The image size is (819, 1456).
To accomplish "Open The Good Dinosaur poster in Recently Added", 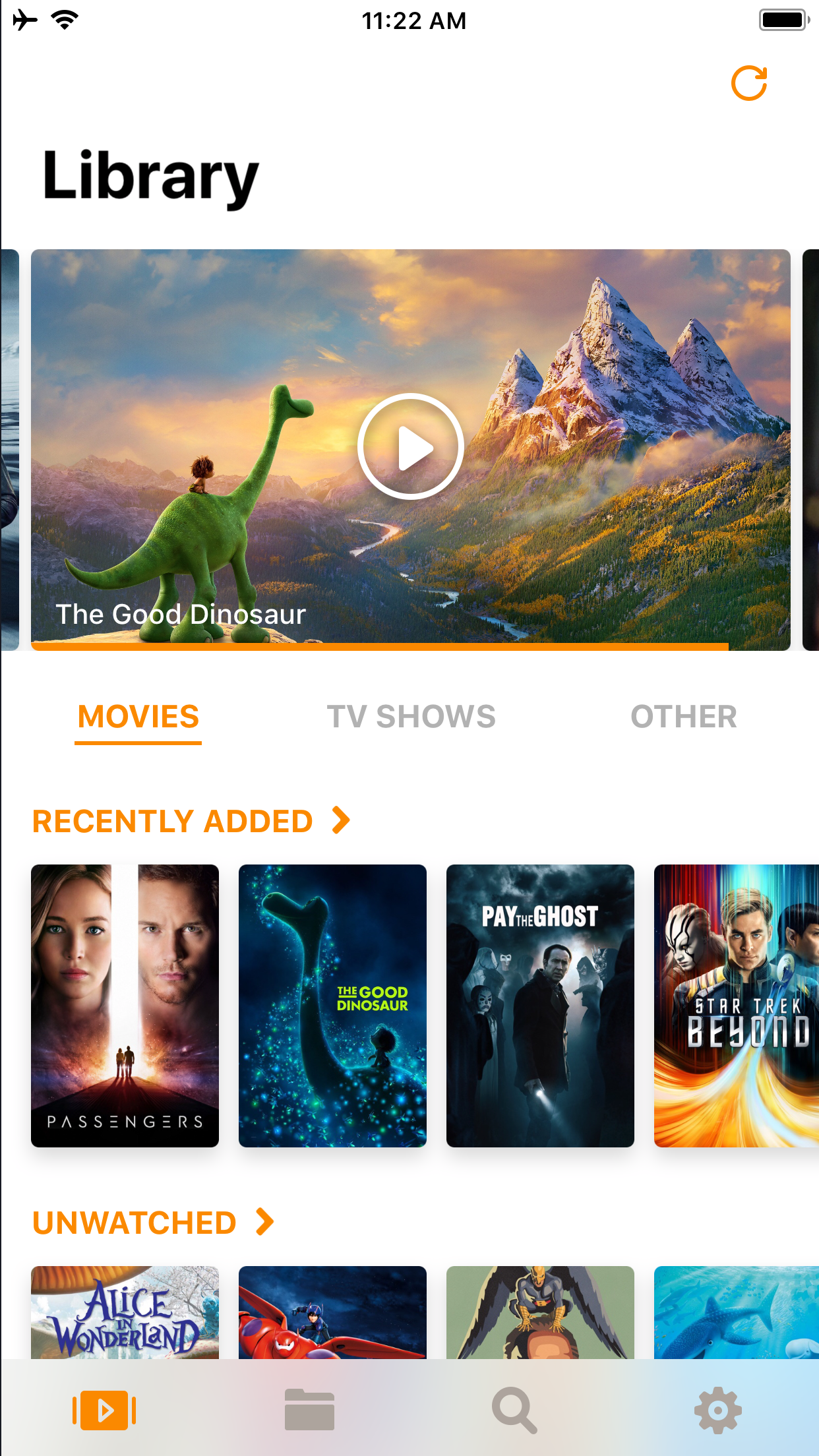I will pos(332,1006).
